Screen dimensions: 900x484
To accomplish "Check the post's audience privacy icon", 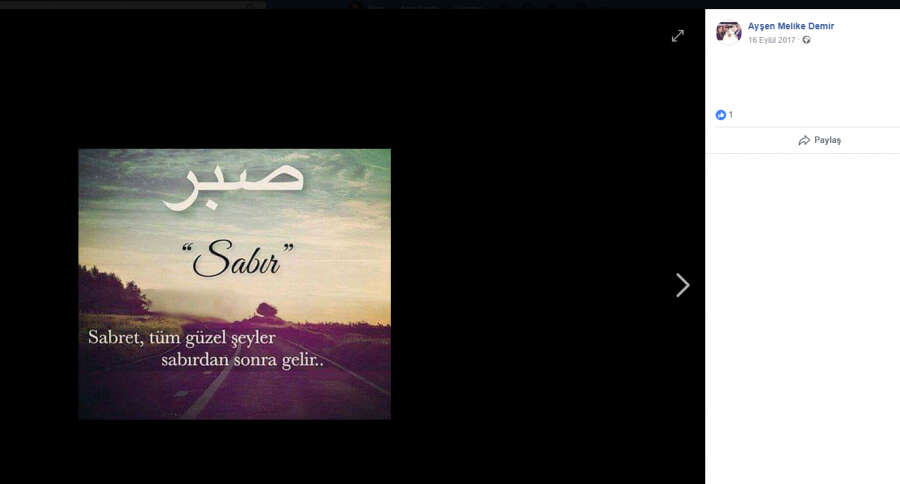I will [806, 40].
